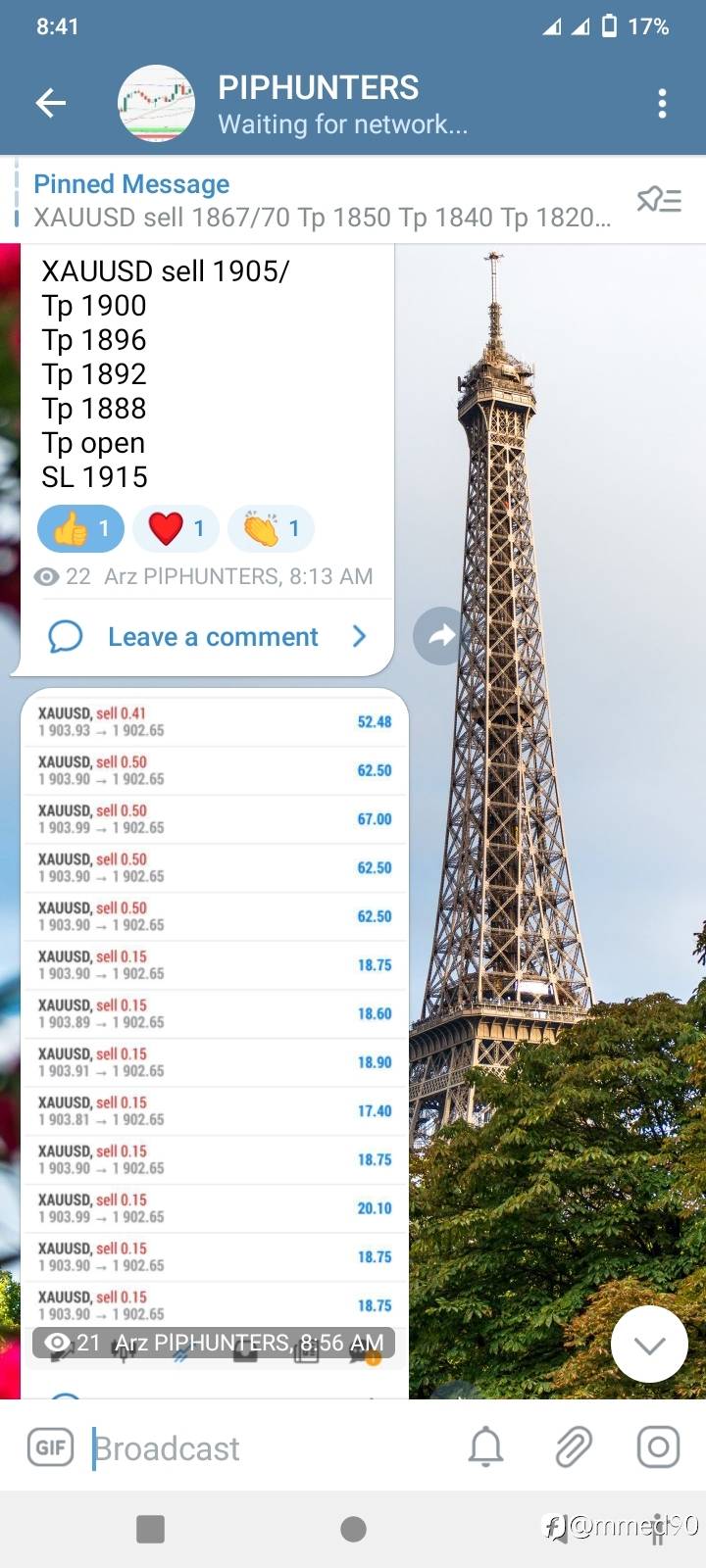706x1568 pixels.
Task: Open the GIF picker
Action: pos(50,1447)
